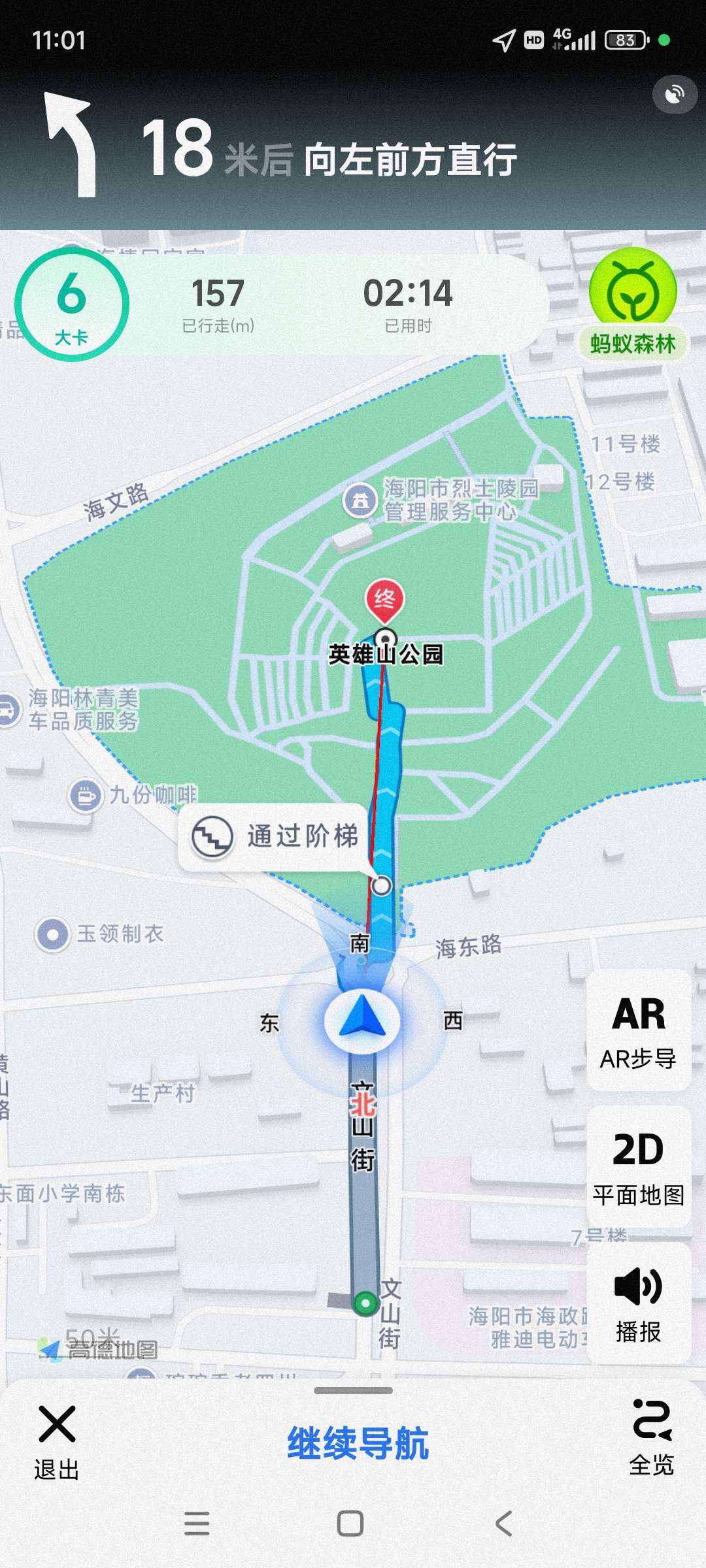Viewport: 706px width, 1568px height.
Task: Start AR步导 walking guidance
Action: coord(639,1031)
